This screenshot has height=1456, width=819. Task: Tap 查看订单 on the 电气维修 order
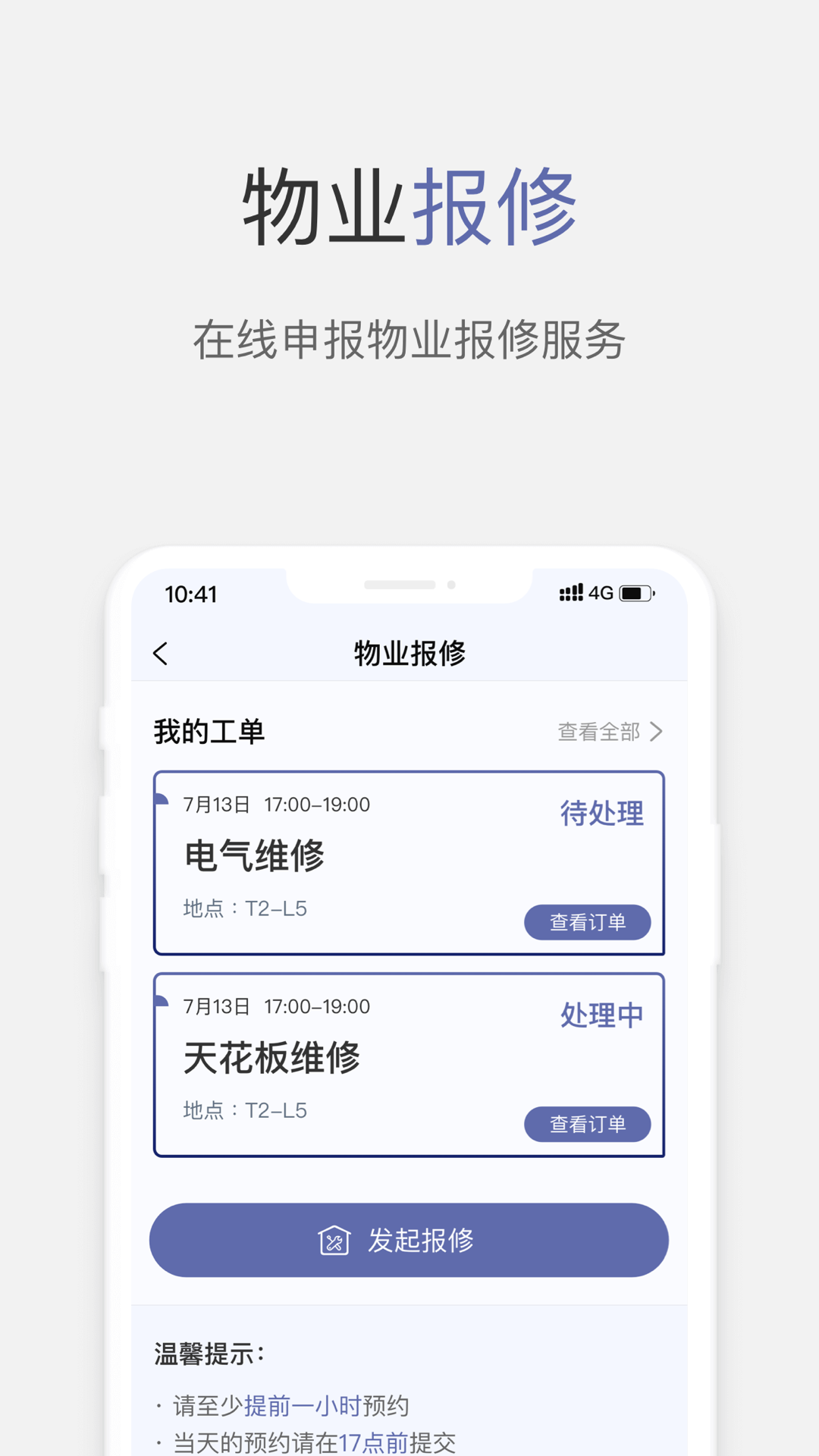point(588,923)
